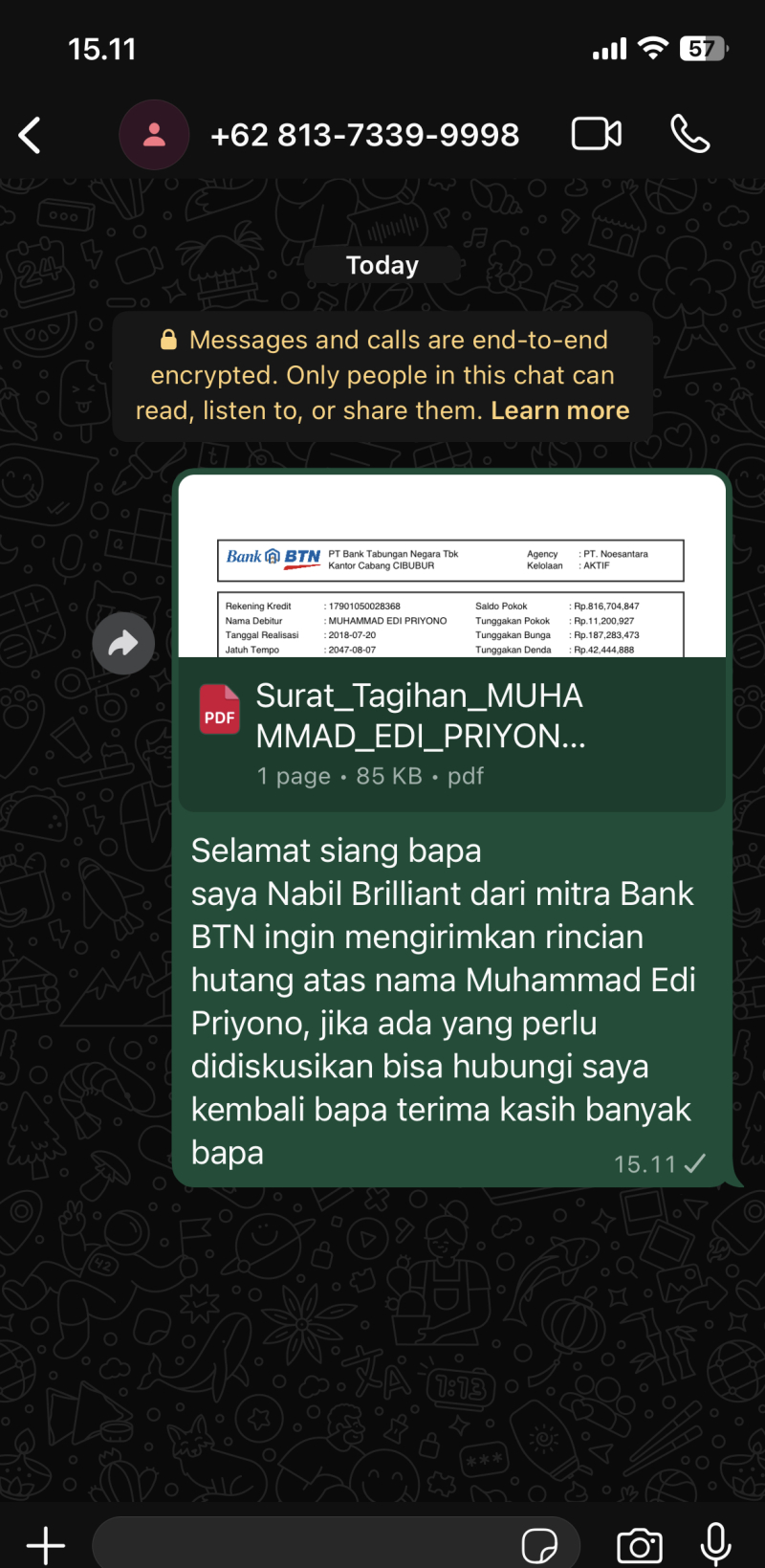Screen dimensions: 765x1568
Task: Start a video call
Action: [597, 134]
